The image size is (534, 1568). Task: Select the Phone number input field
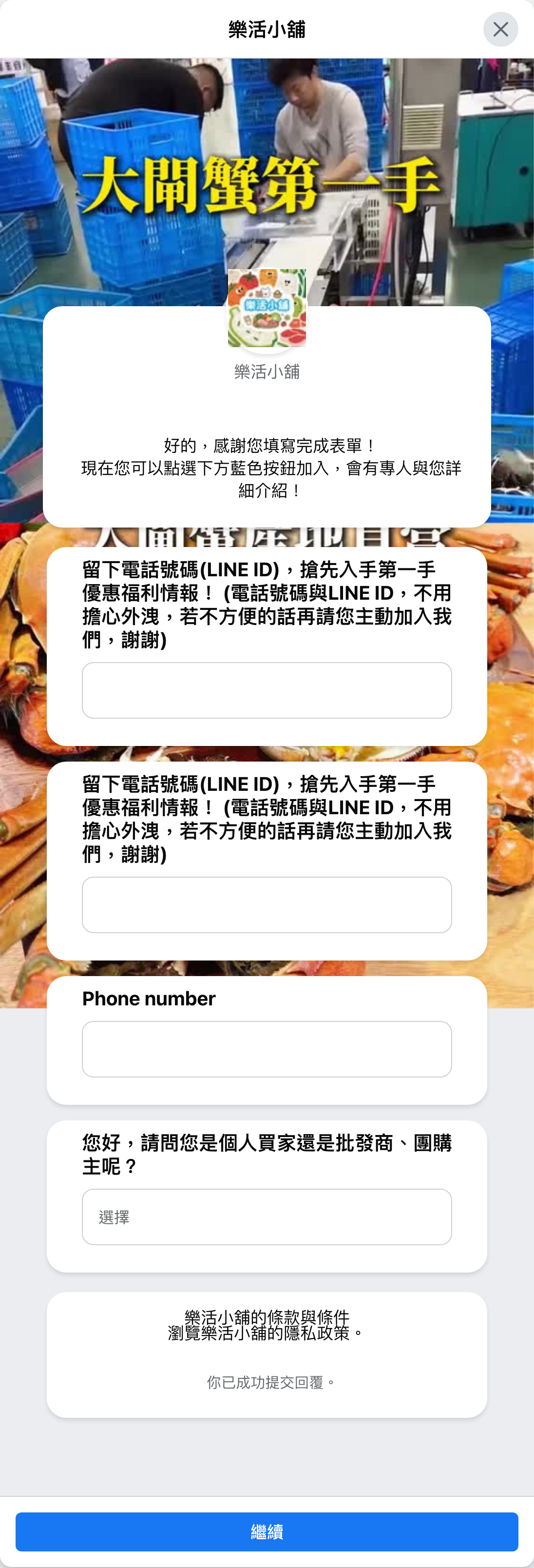coord(267,1049)
